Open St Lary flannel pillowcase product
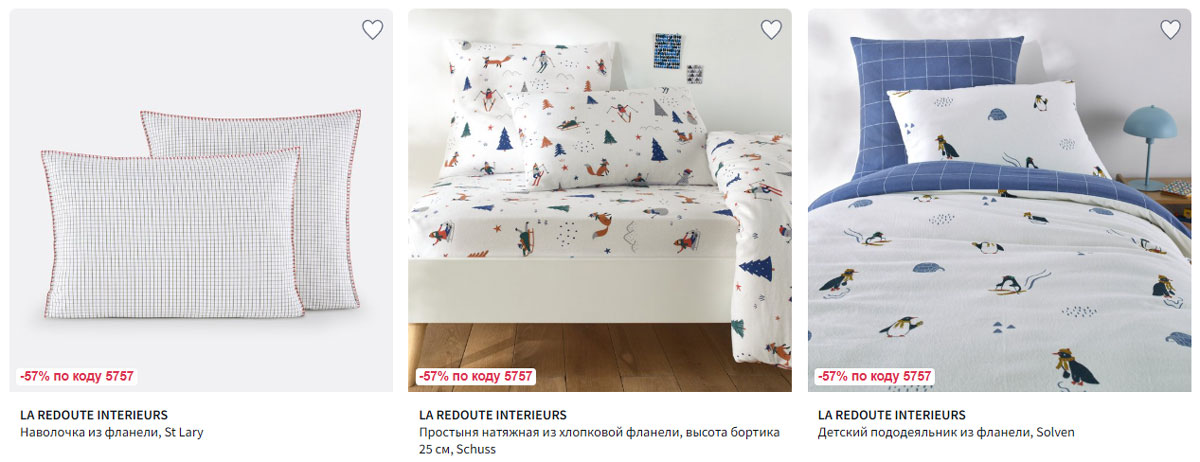1200x462 pixels. coord(112,433)
